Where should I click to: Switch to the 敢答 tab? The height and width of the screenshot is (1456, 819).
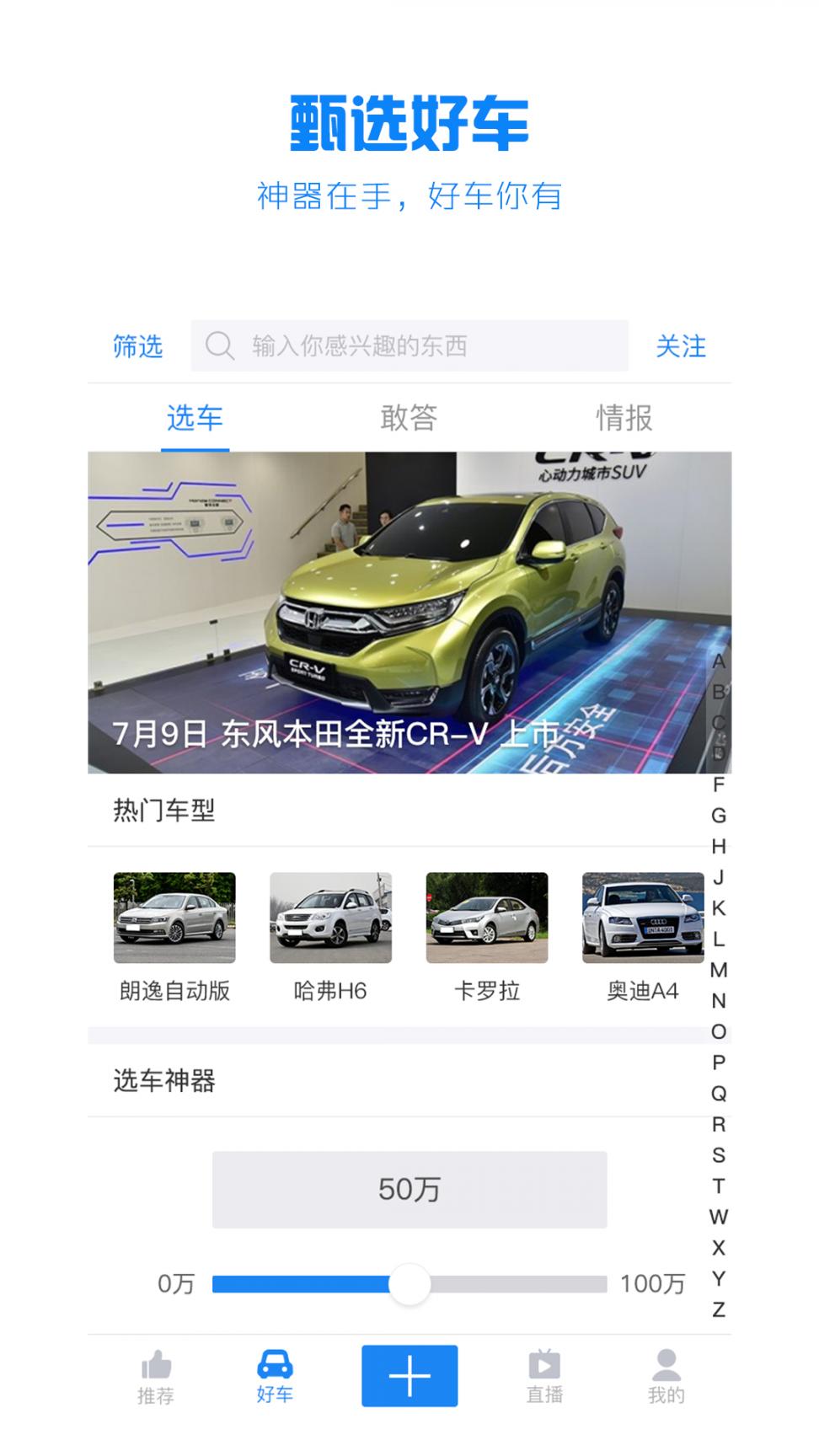(409, 418)
